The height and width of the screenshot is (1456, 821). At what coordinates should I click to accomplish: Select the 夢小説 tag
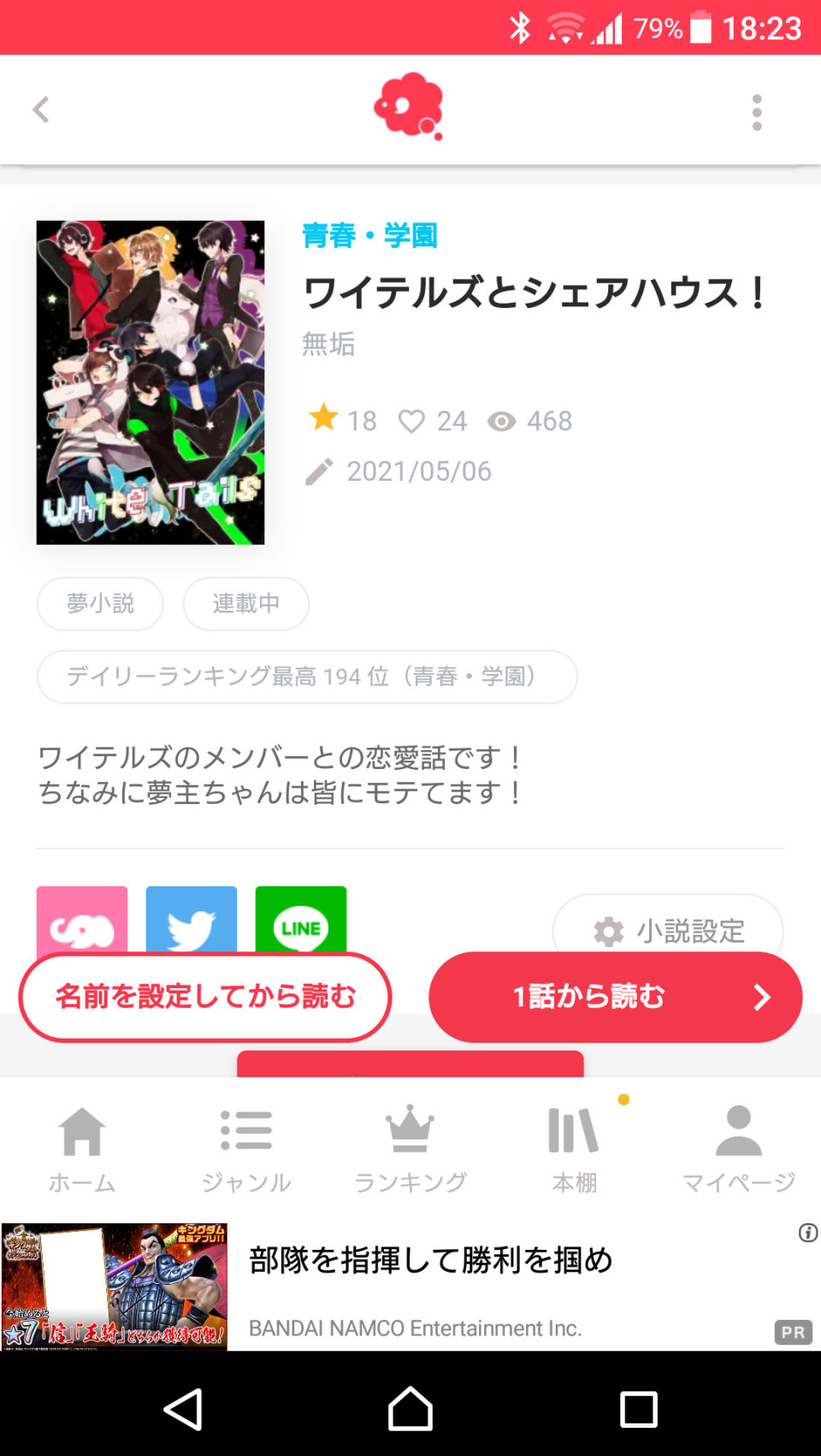tap(99, 604)
